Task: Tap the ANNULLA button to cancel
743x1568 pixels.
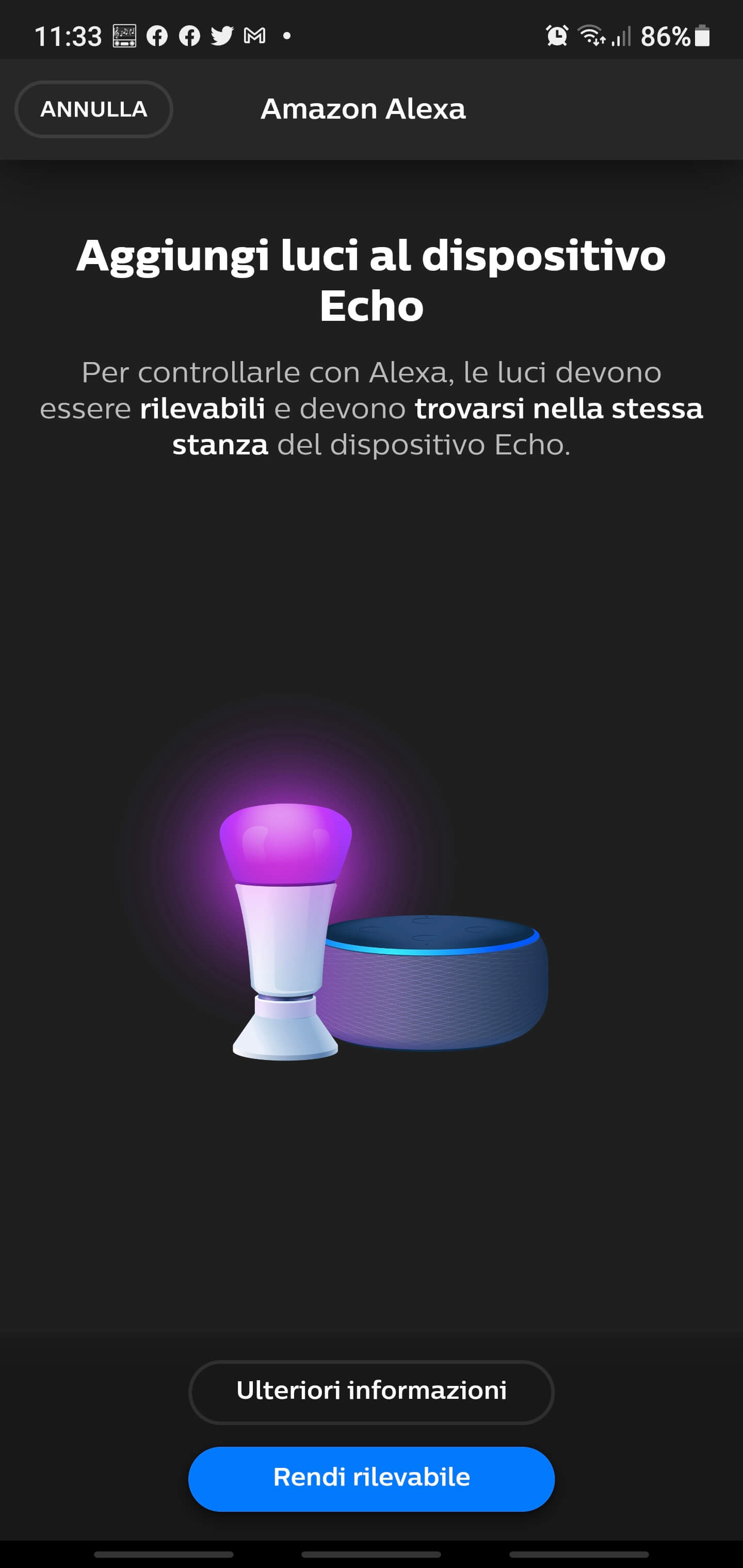Action: (x=94, y=109)
